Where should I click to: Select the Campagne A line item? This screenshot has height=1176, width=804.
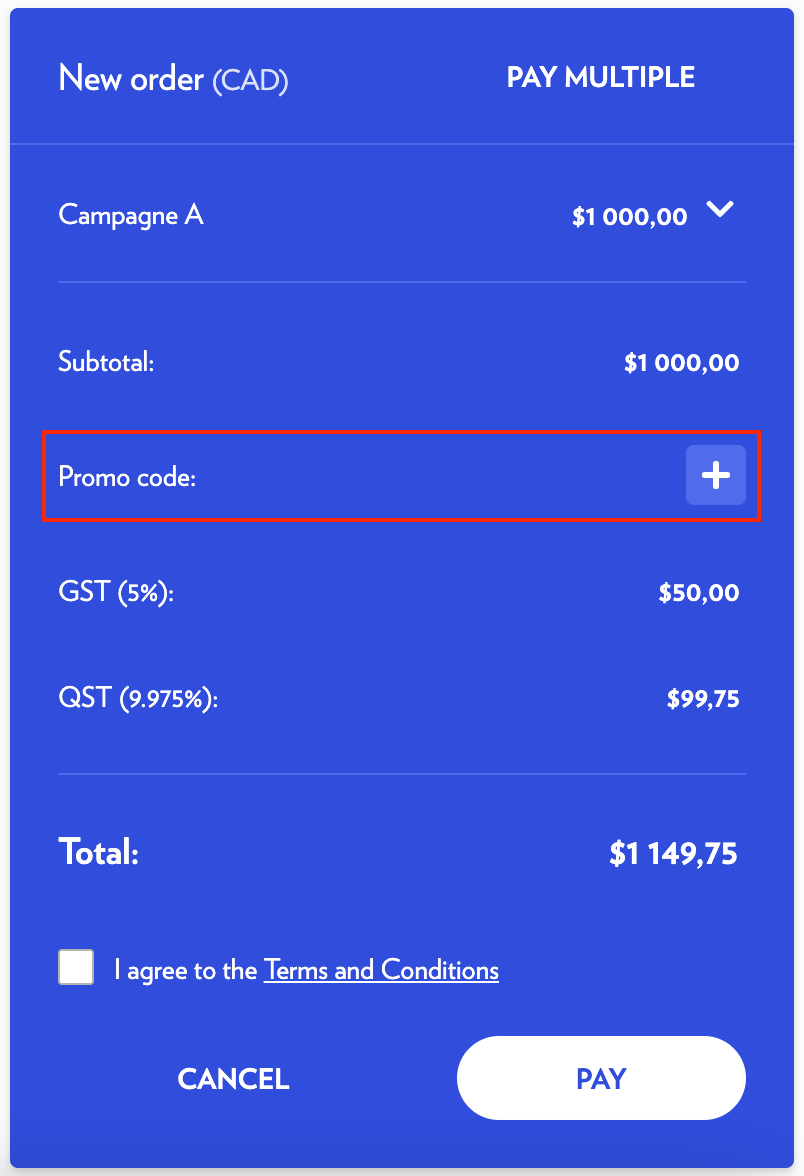point(130,215)
